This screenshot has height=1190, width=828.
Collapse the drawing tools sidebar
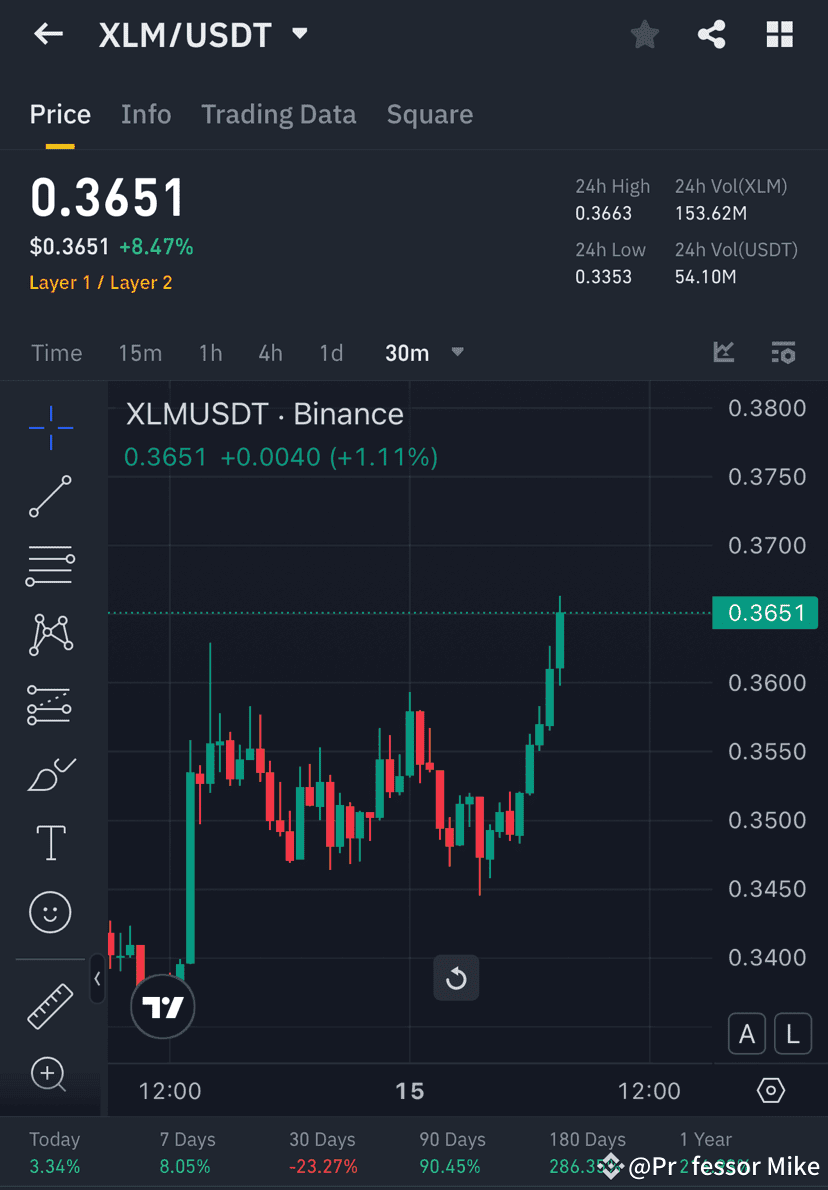point(97,980)
